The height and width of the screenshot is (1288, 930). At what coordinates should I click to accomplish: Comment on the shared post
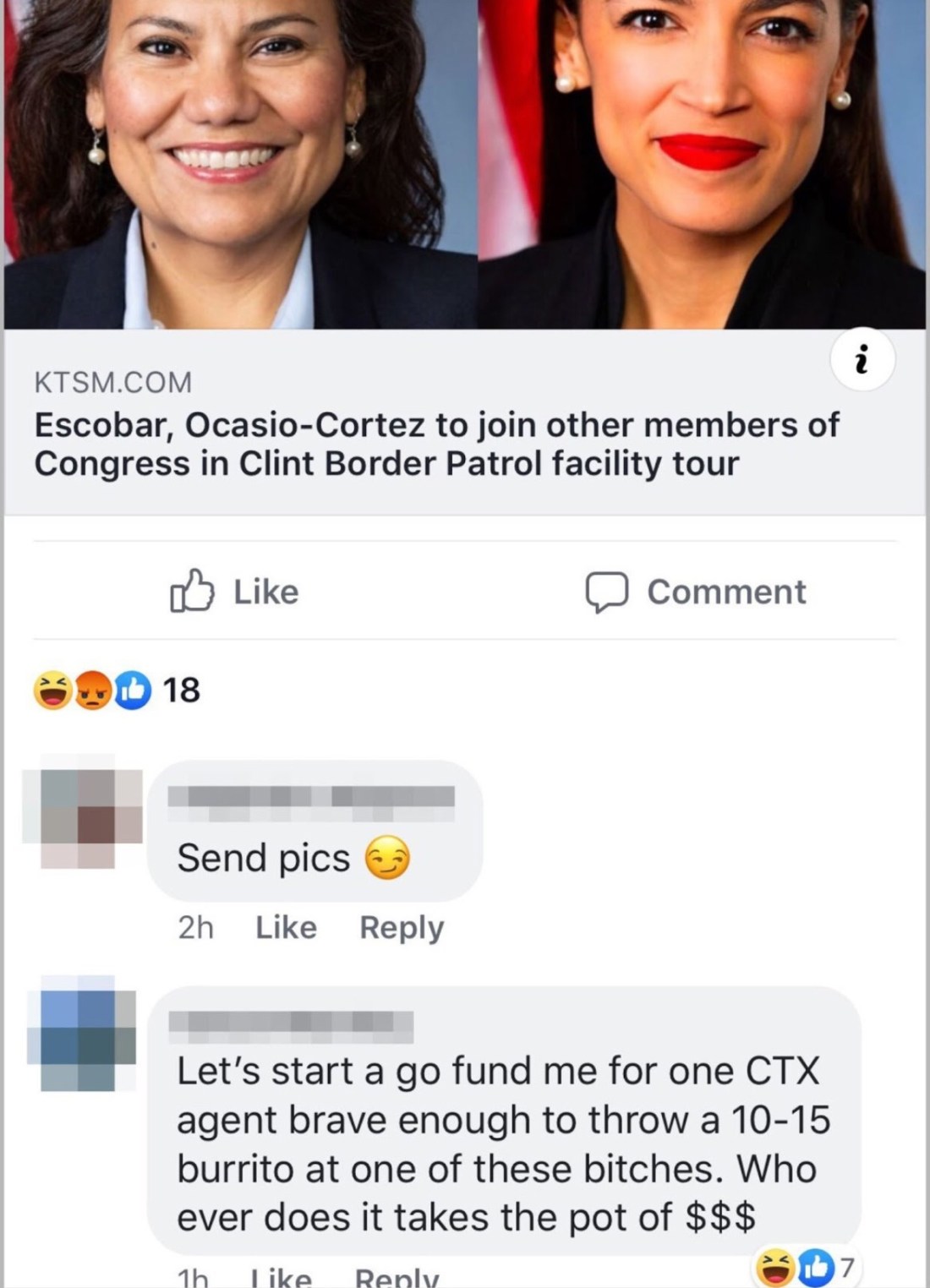coord(697,592)
